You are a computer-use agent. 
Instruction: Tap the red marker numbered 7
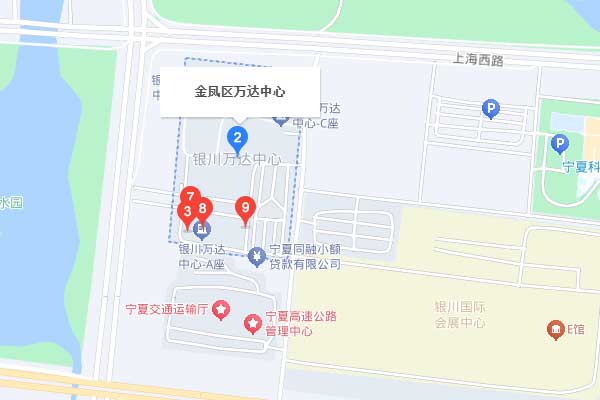pos(192,196)
